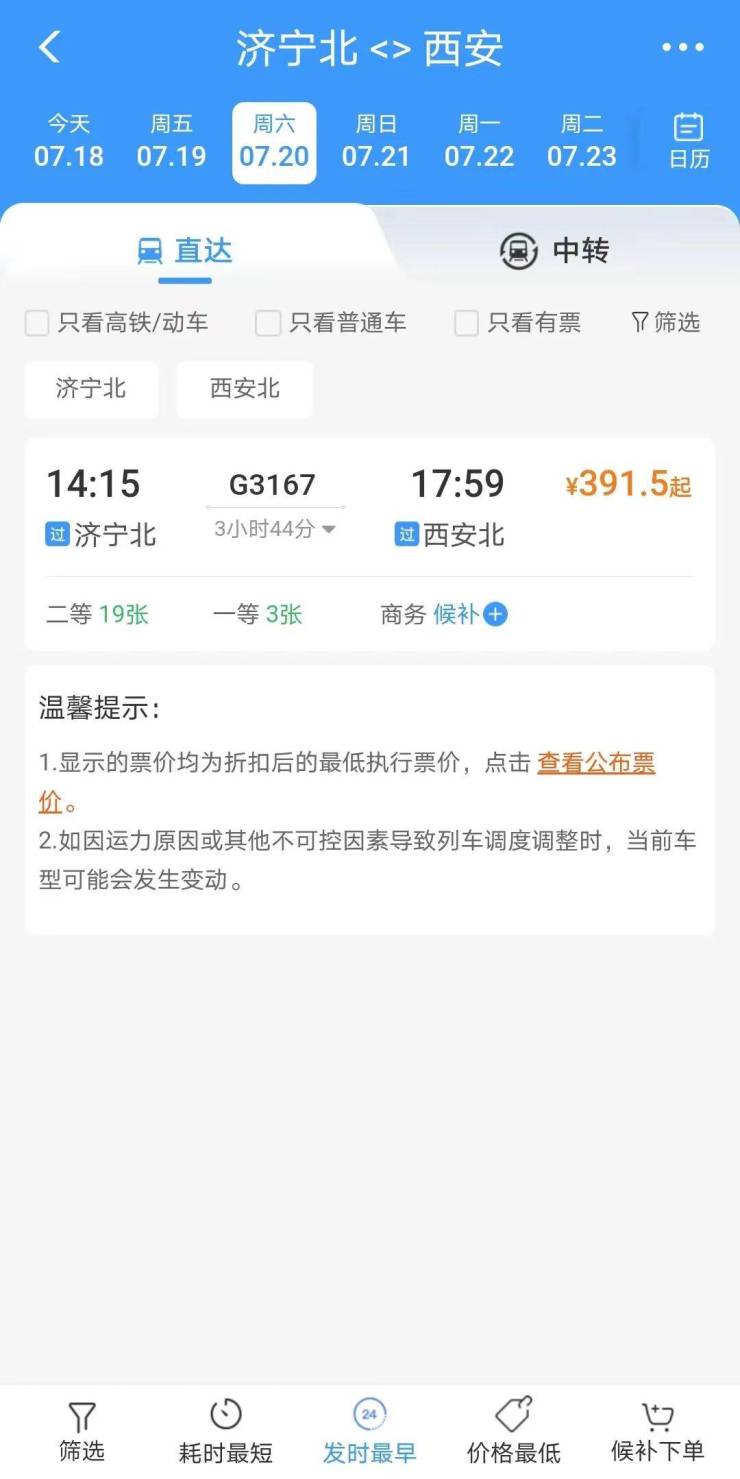Switch to the 中转 transfer tab
Screen dimensions: 740x1479
(555, 251)
